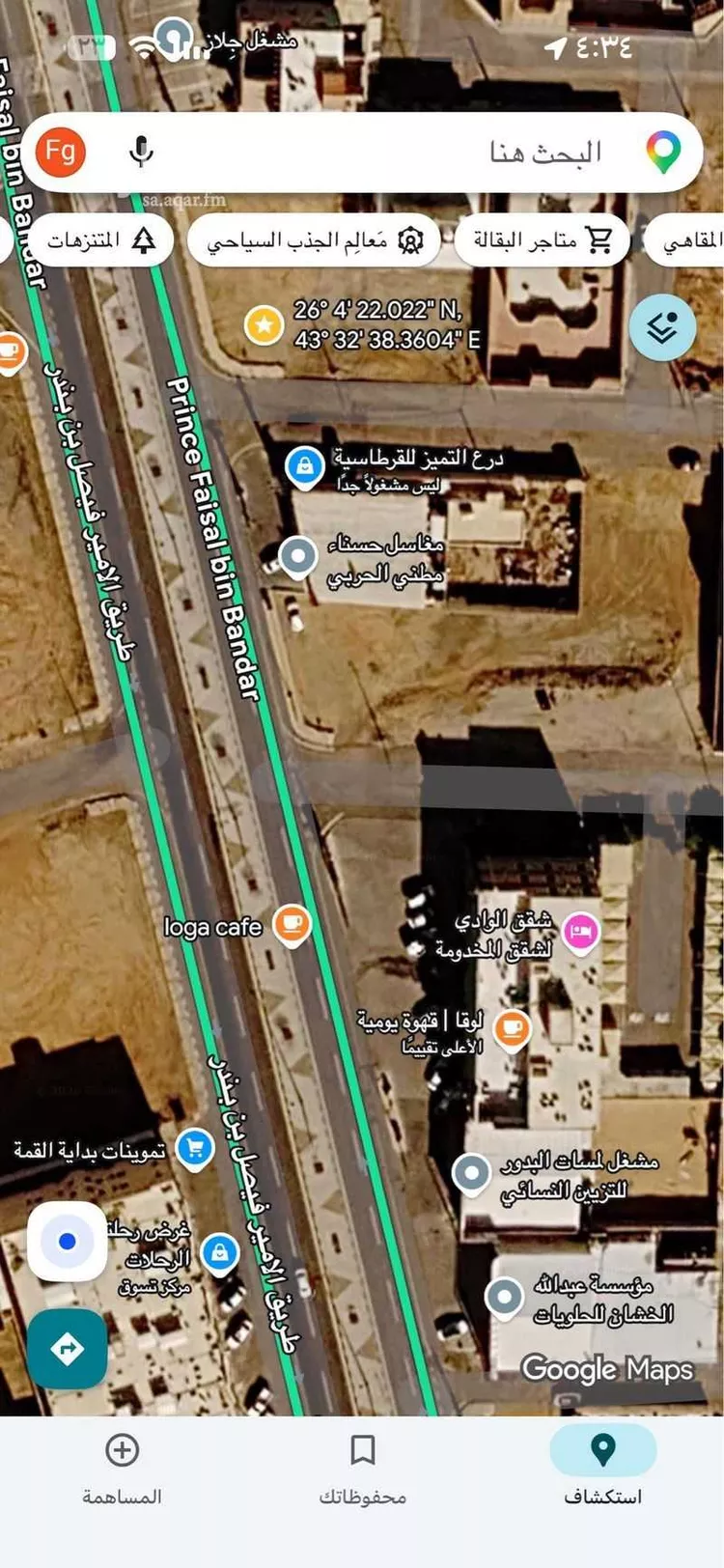The width and height of the screenshot is (724, 1568).
Task: Go to the المساهمة tab
Action: 122,1468
